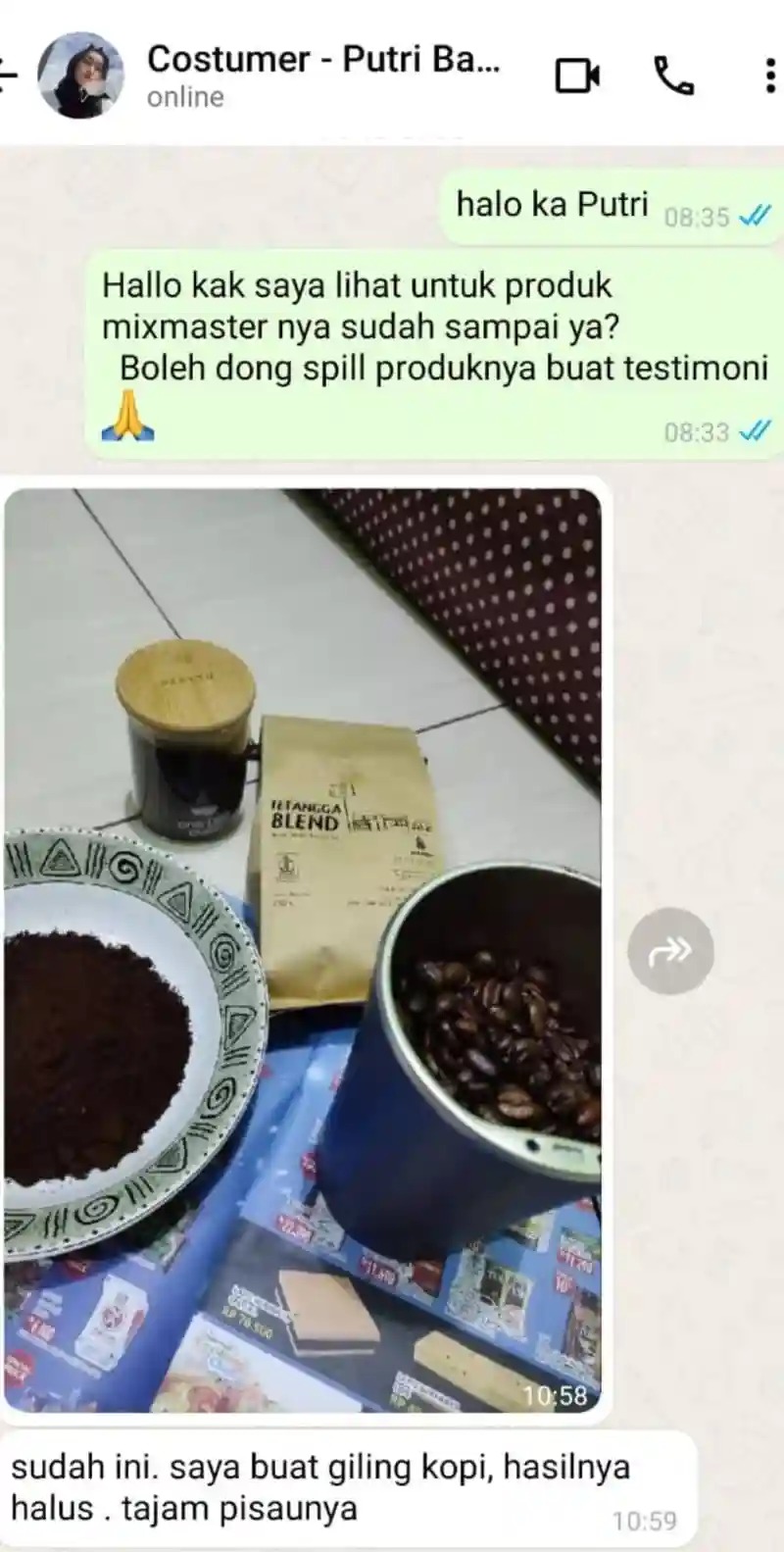
Task: View the coffee photo sent at 10:58
Action: coord(303,949)
